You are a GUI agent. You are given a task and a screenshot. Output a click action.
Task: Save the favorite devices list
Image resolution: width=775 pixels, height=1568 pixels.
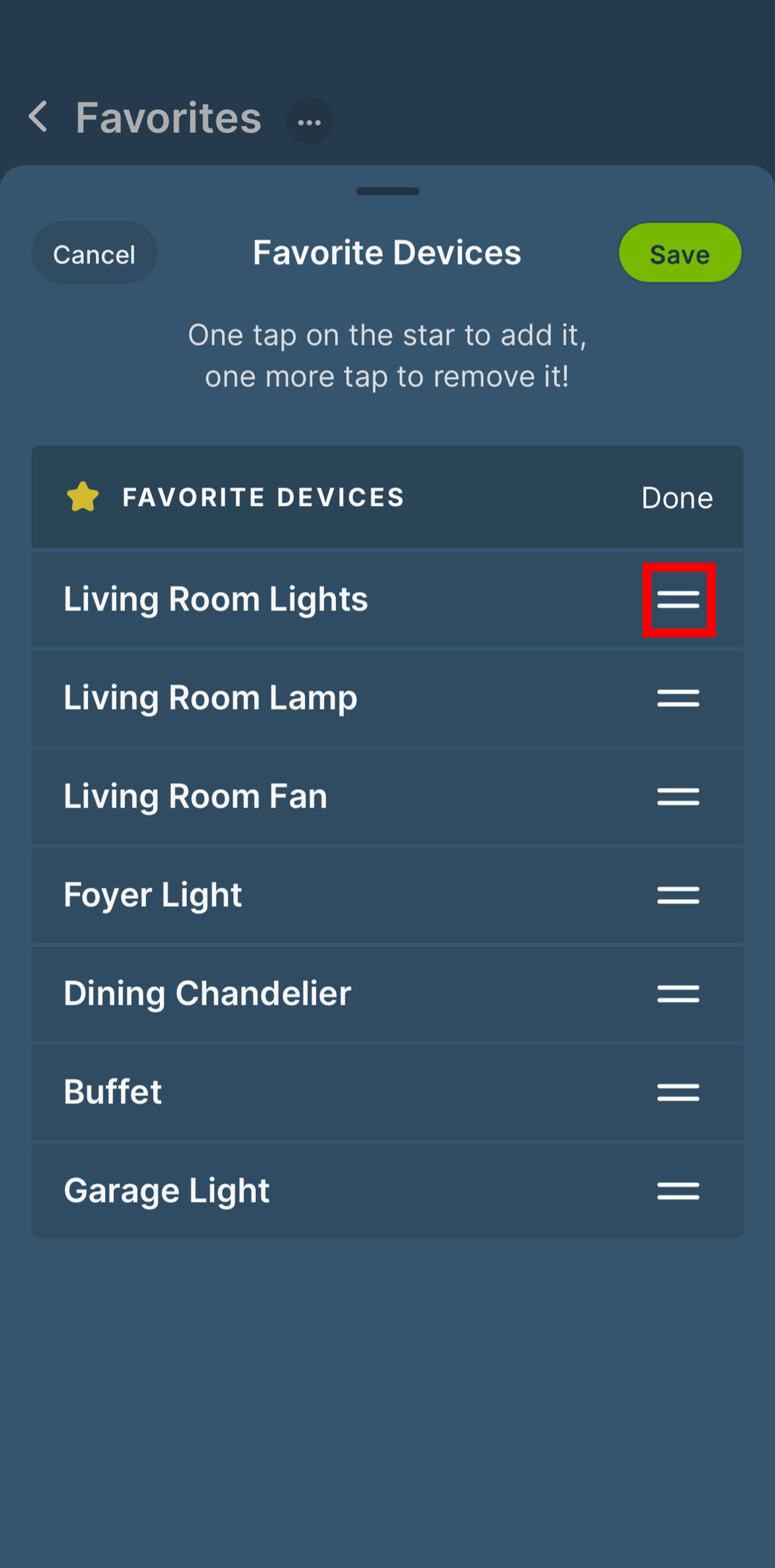tap(680, 253)
